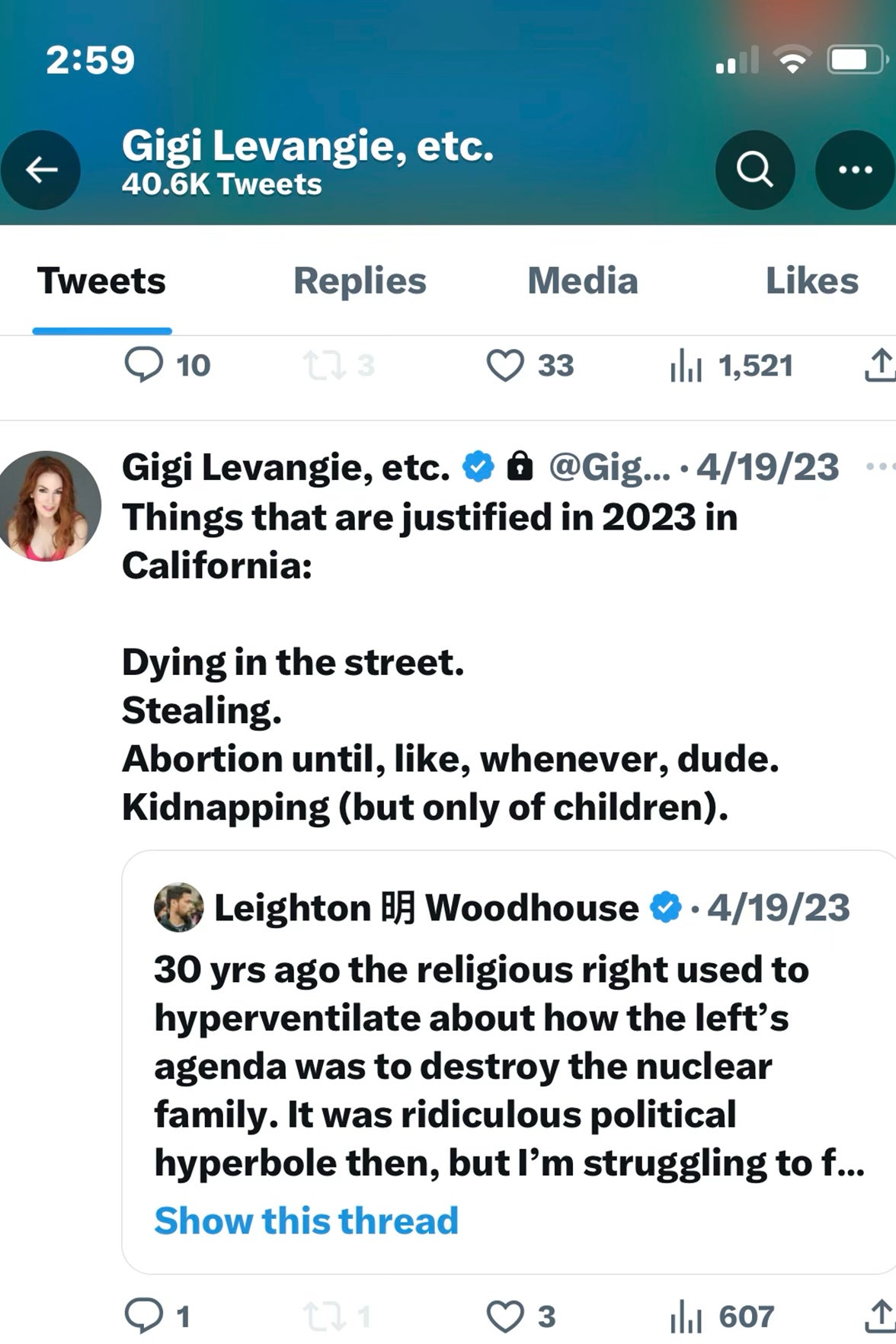View analytics showing 607 views
The image size is (896, 1344).
click(x=722, y=1316)
